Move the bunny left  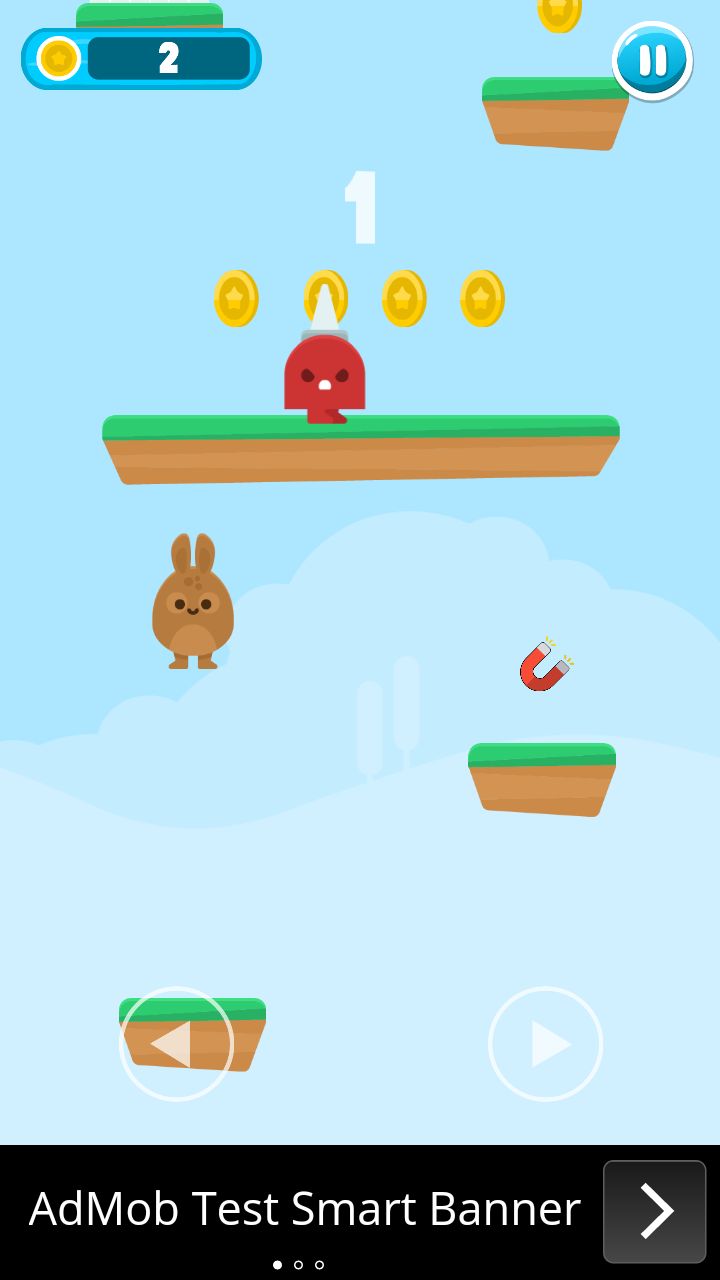[176, 1044]
